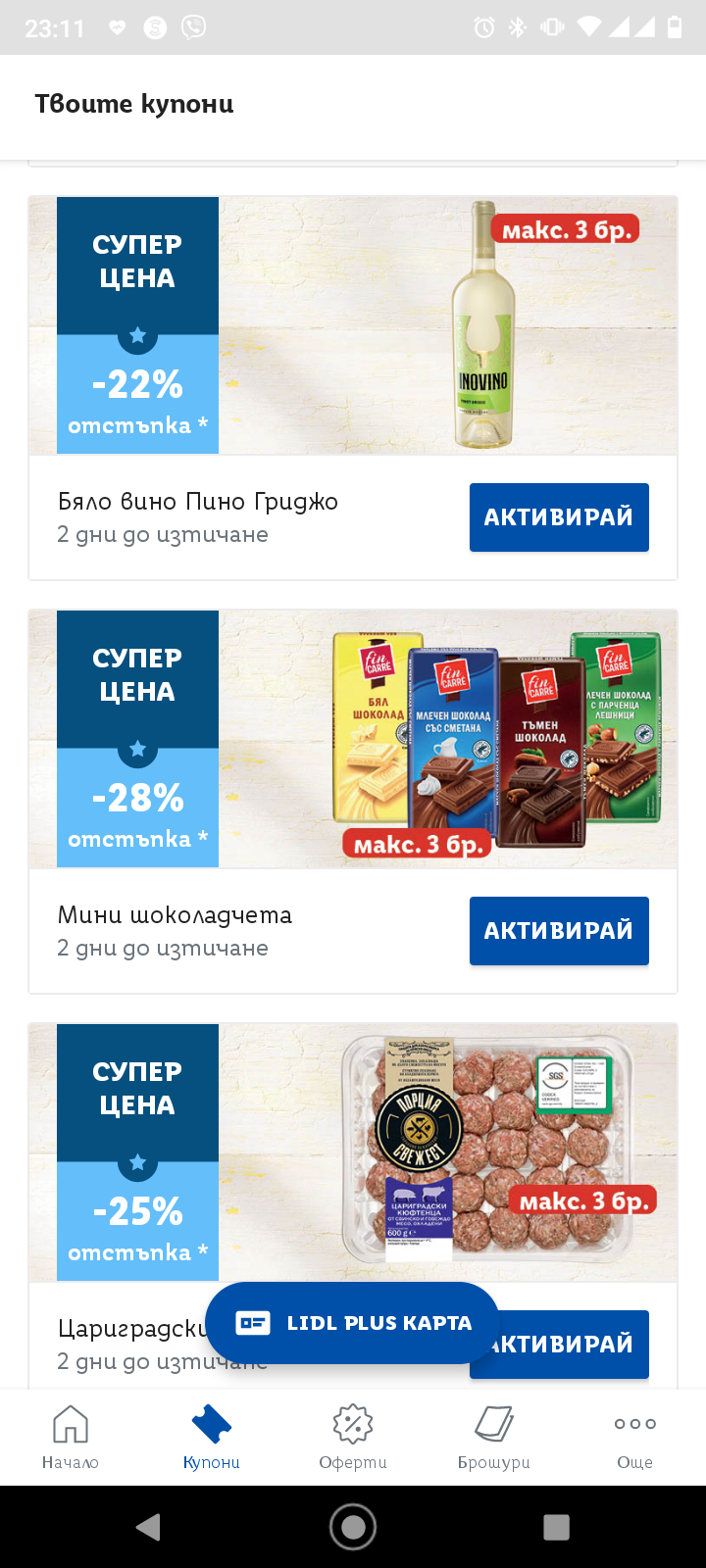Open the Брошури tab
This screenshot has height=1568, width=706.
pos(494,1437)
